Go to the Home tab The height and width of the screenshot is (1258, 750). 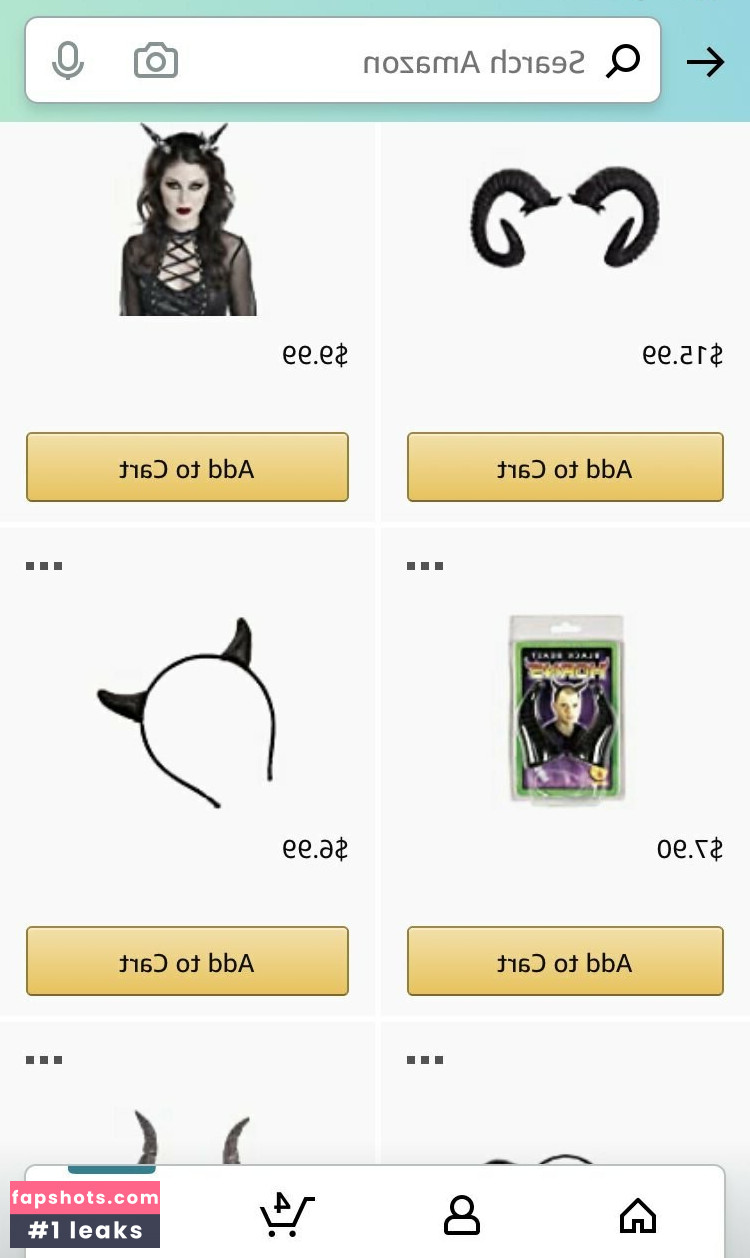click(x=637, y=1216)
